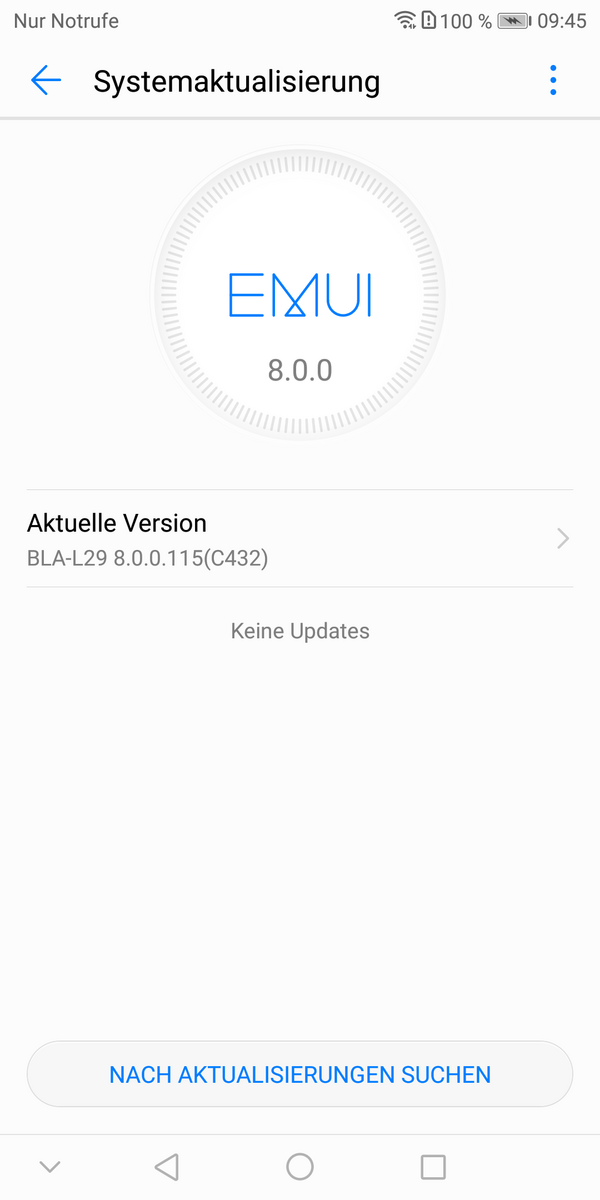
Task: Go back using the top arrow
Action: [46, 81]
